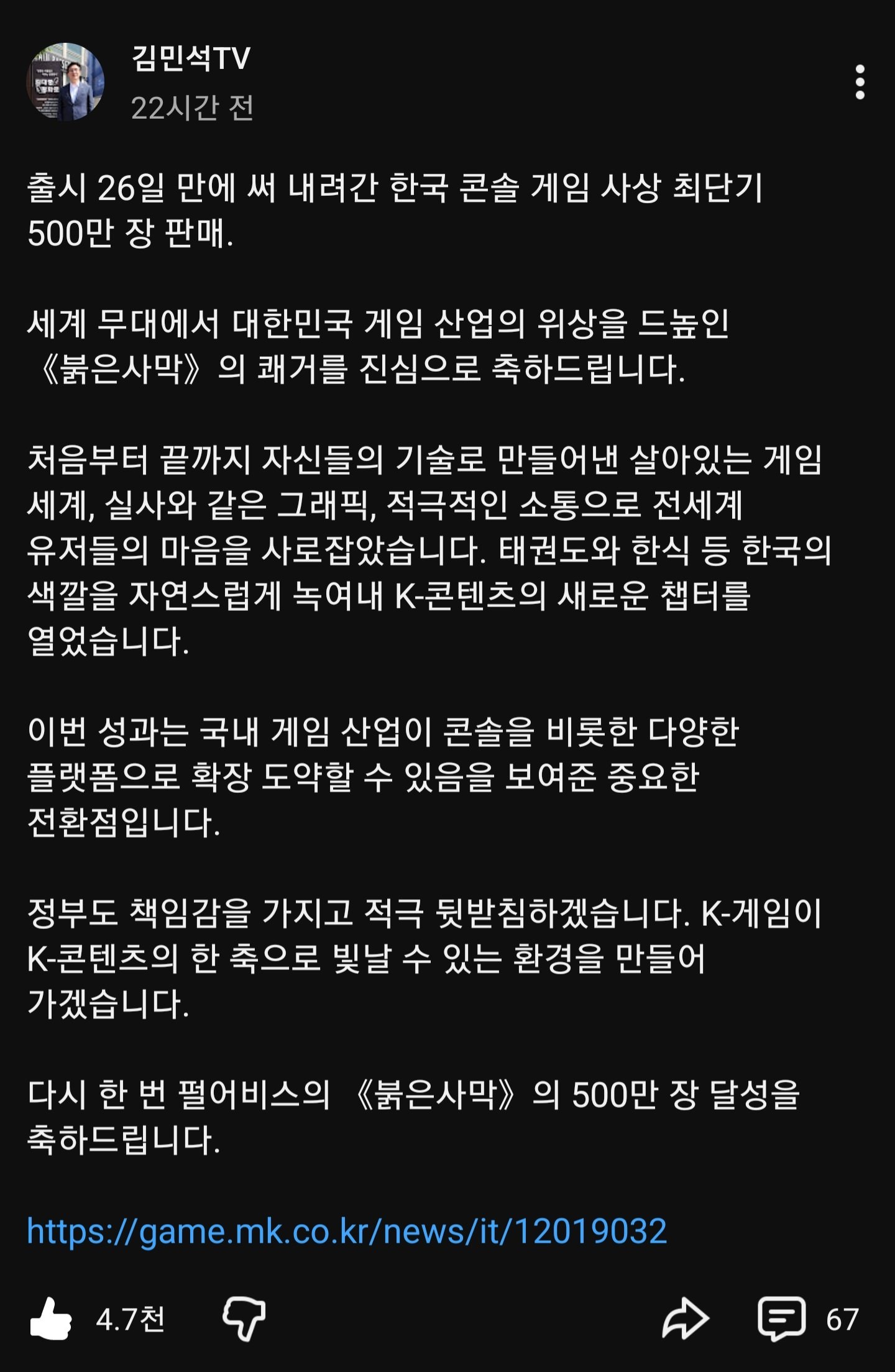This screenshot has height=1372, width=895.
Task: Share this post
Action: point(685,1318)
